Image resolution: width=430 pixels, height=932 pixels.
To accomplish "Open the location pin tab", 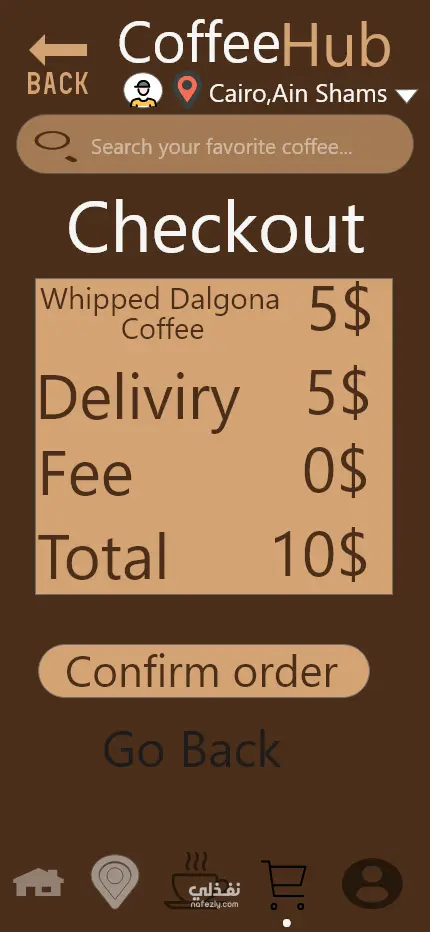I will tap(115, 881).
